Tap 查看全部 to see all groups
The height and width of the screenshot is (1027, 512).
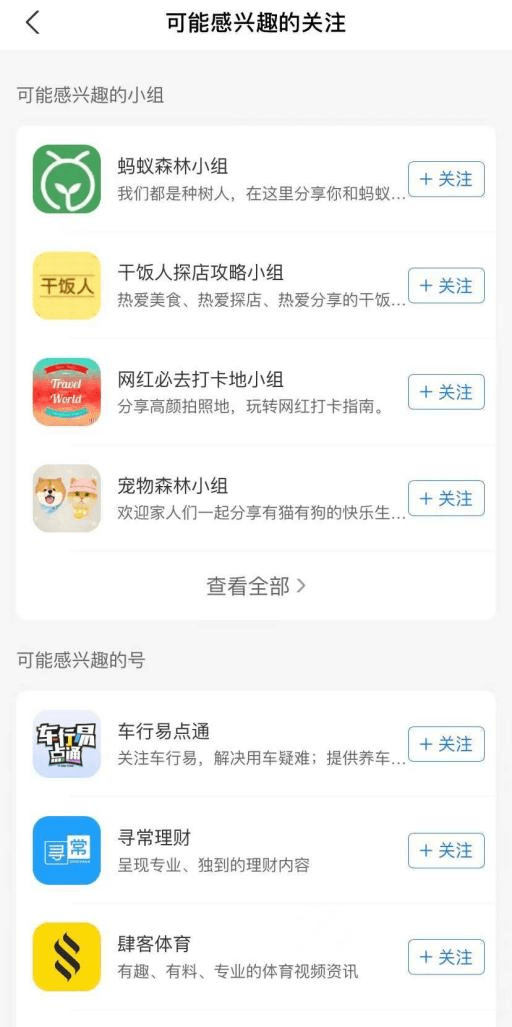pyautogui.click(x=256, y=586)
